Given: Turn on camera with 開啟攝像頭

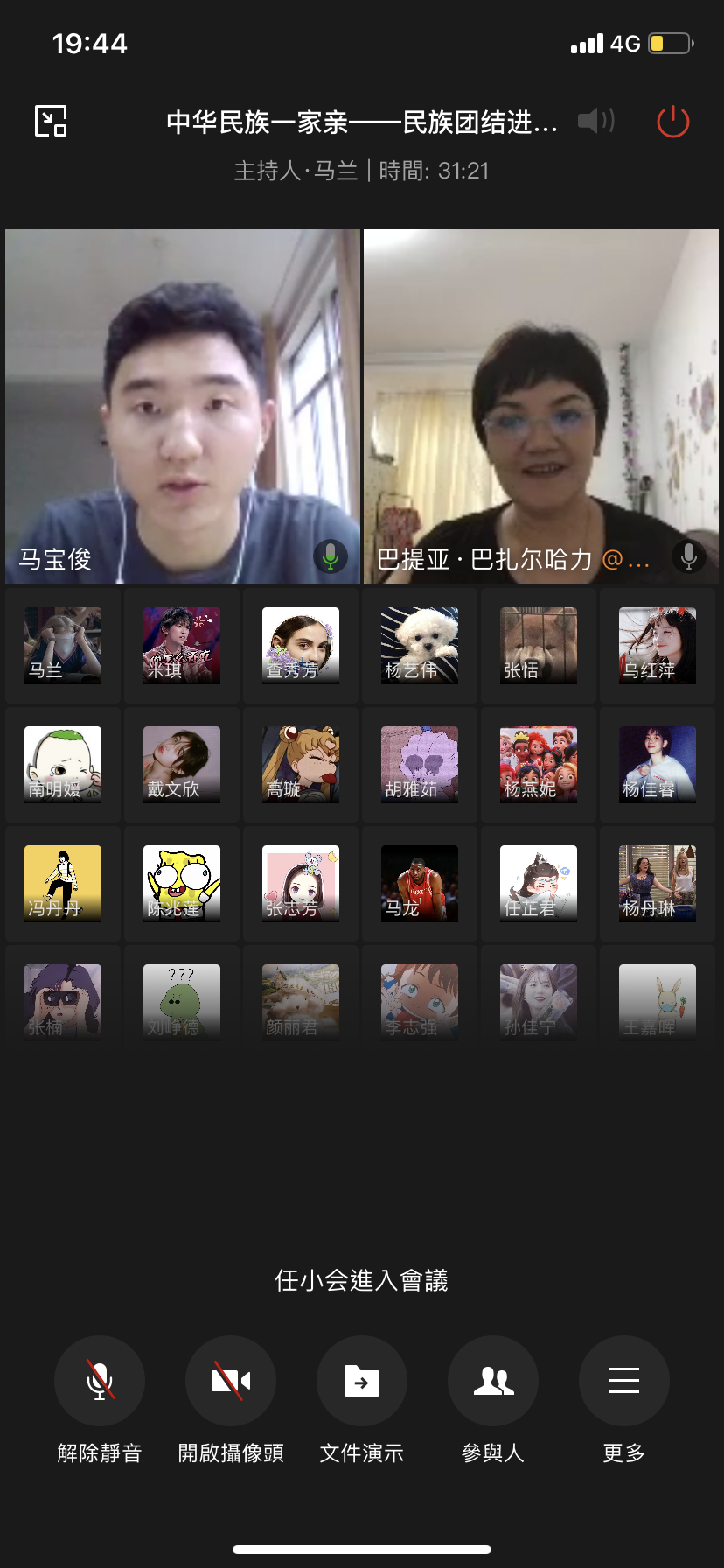Looking at the screenshot, I should pos(231,1381).
